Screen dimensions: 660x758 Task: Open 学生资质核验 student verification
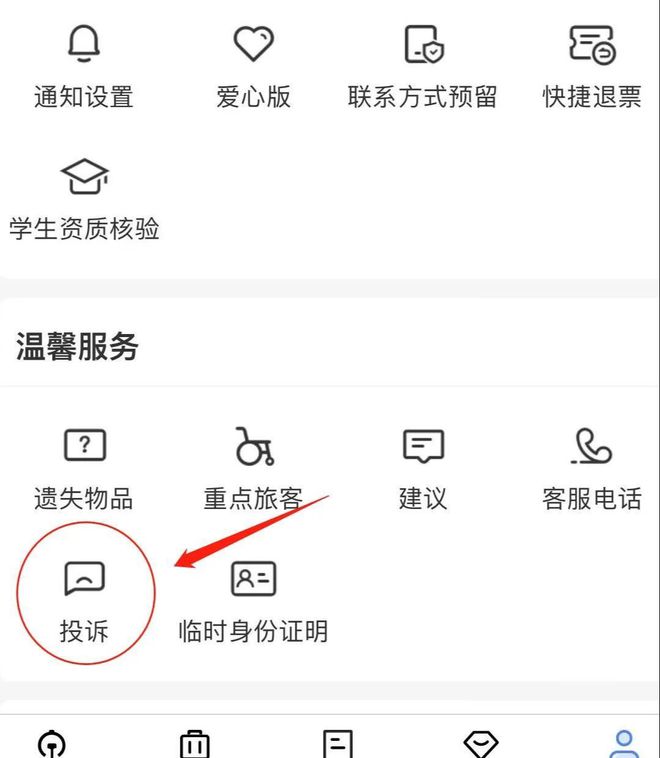(84, 200)
